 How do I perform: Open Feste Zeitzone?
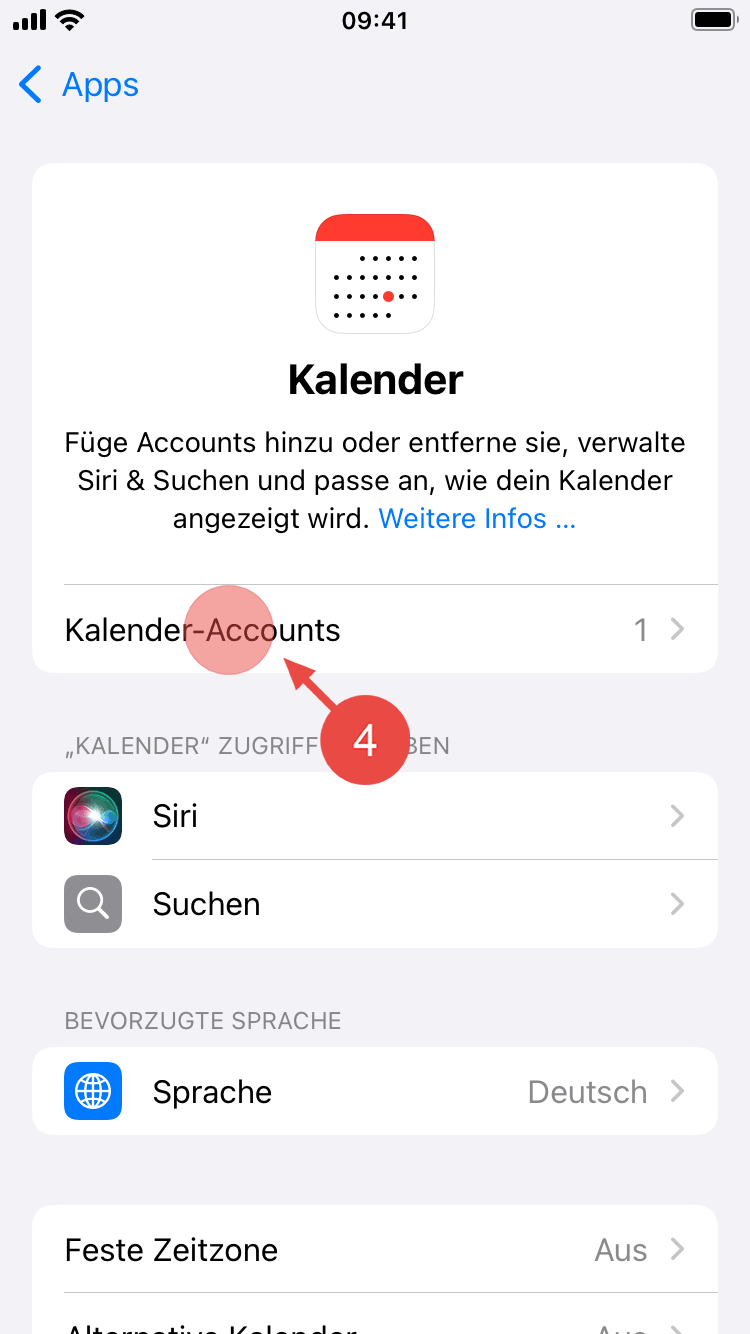[x=375, y=1250]
